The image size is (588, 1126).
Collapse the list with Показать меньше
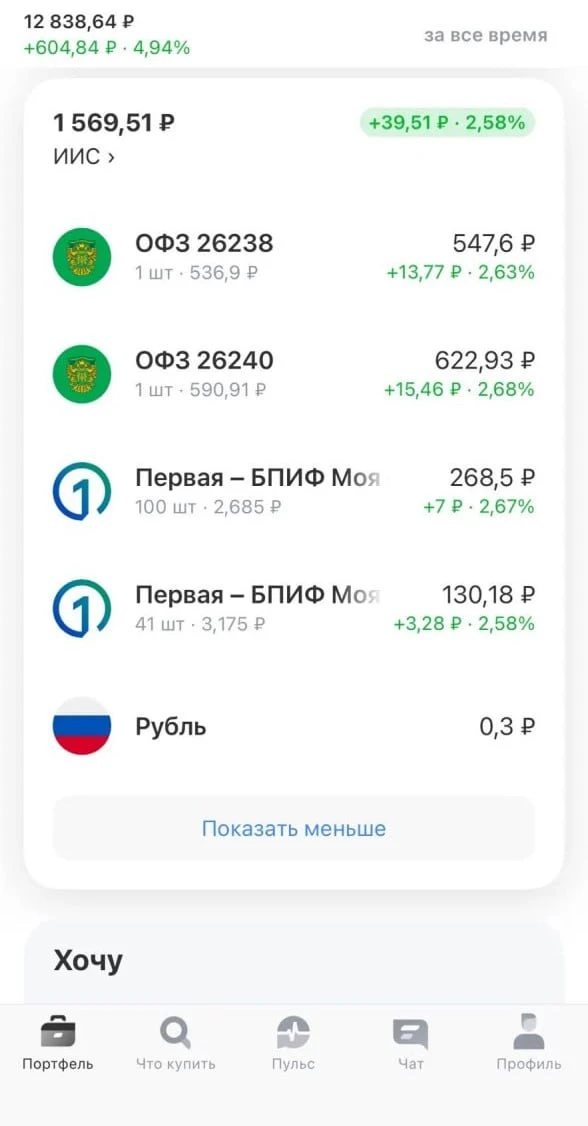coord(294,829)
